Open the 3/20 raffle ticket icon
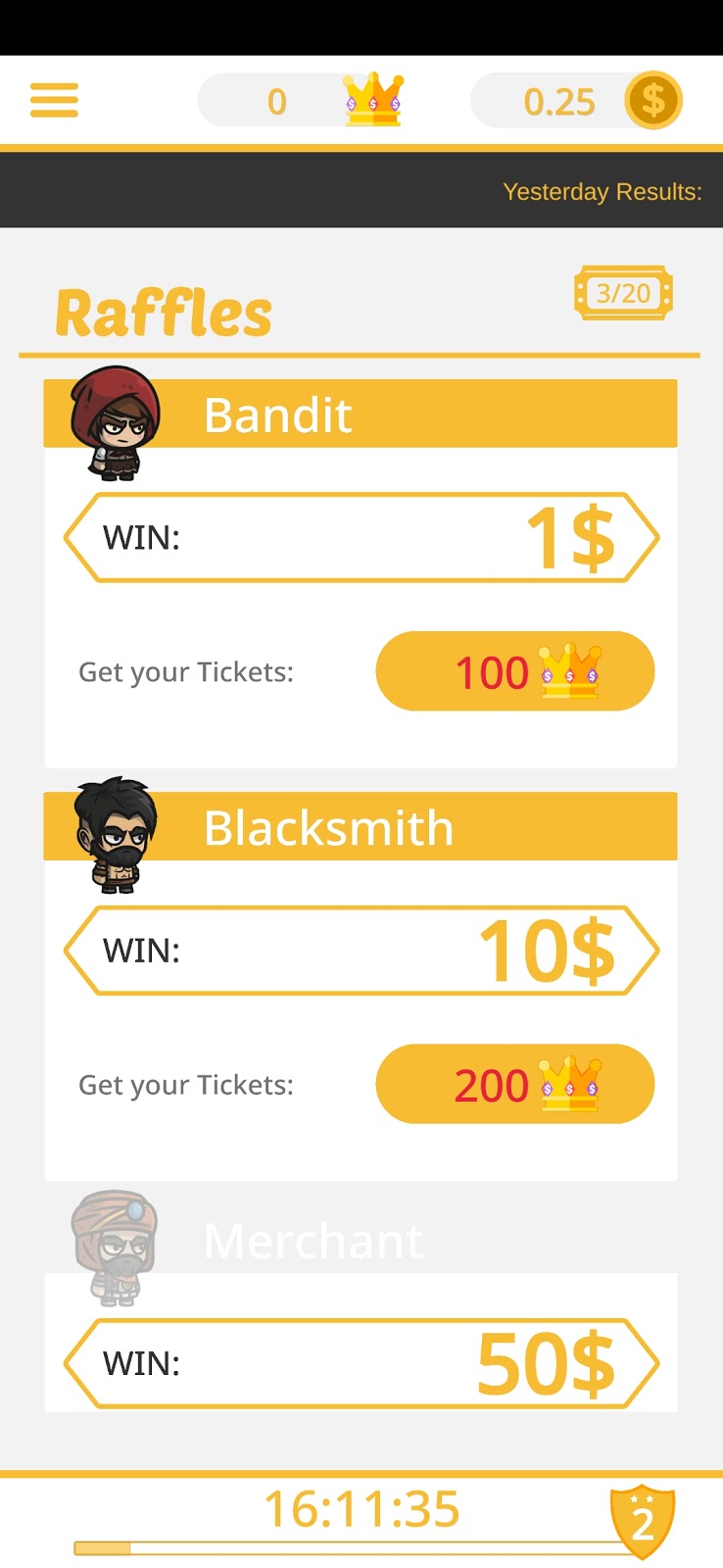This screenshot has height=1568, width=723. coord(623,293)
